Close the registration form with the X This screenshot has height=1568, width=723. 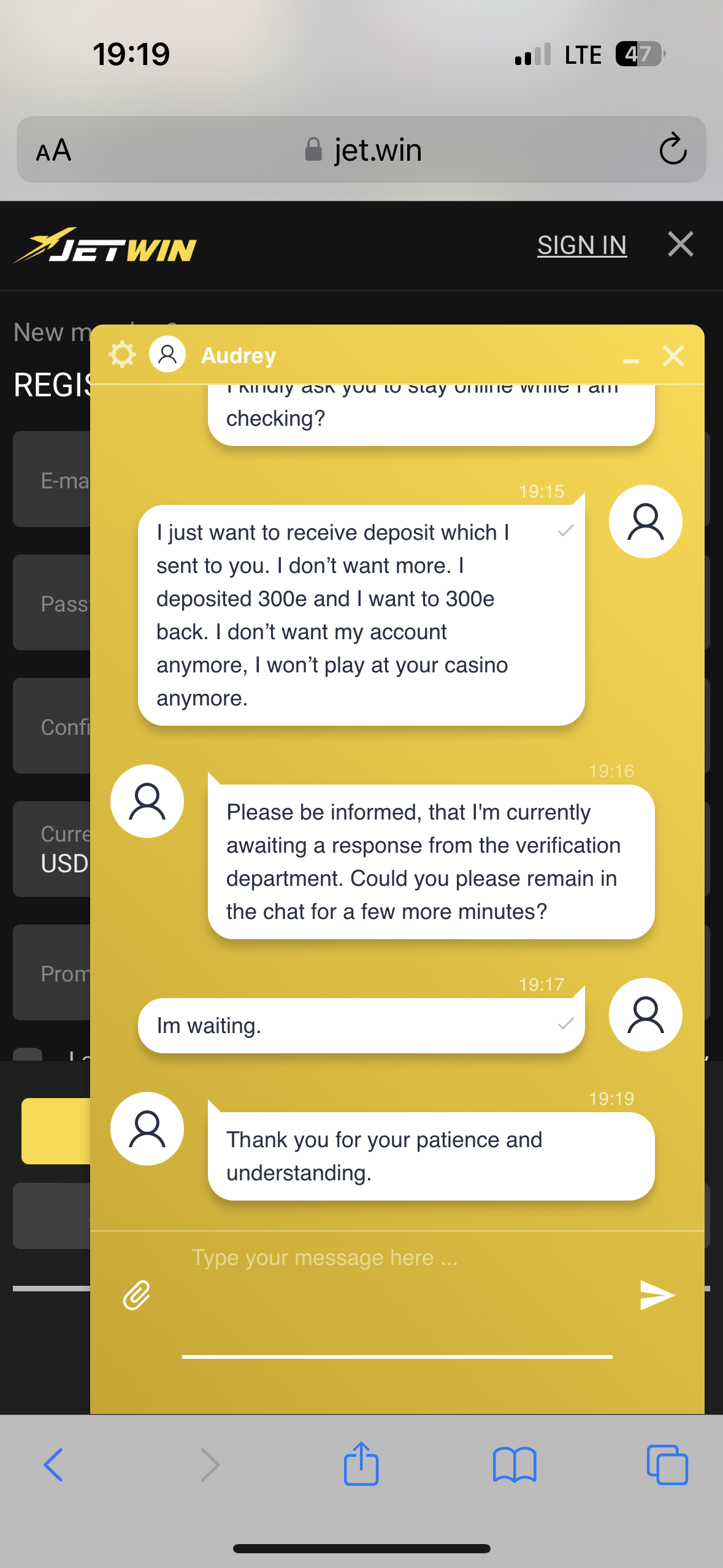(681, 244)
